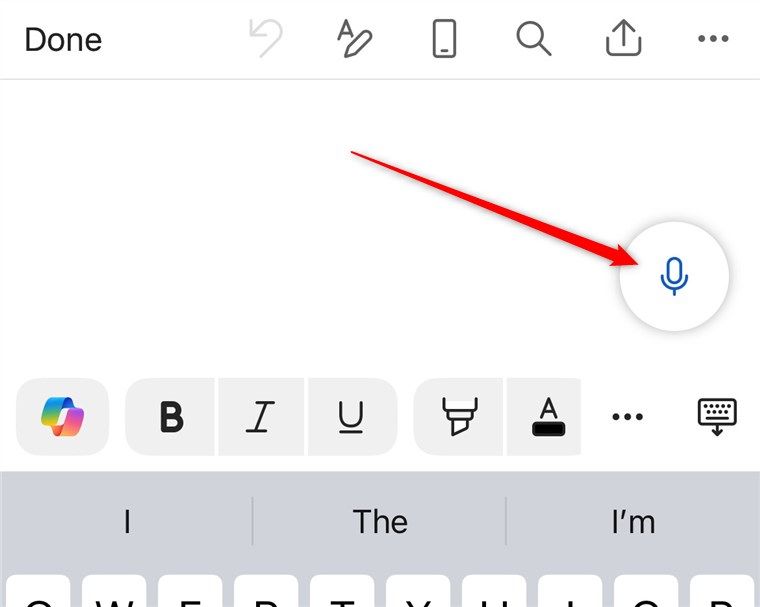The image size is (760, 607).
Task: Show more formatting options
Action: coord(627,417)
